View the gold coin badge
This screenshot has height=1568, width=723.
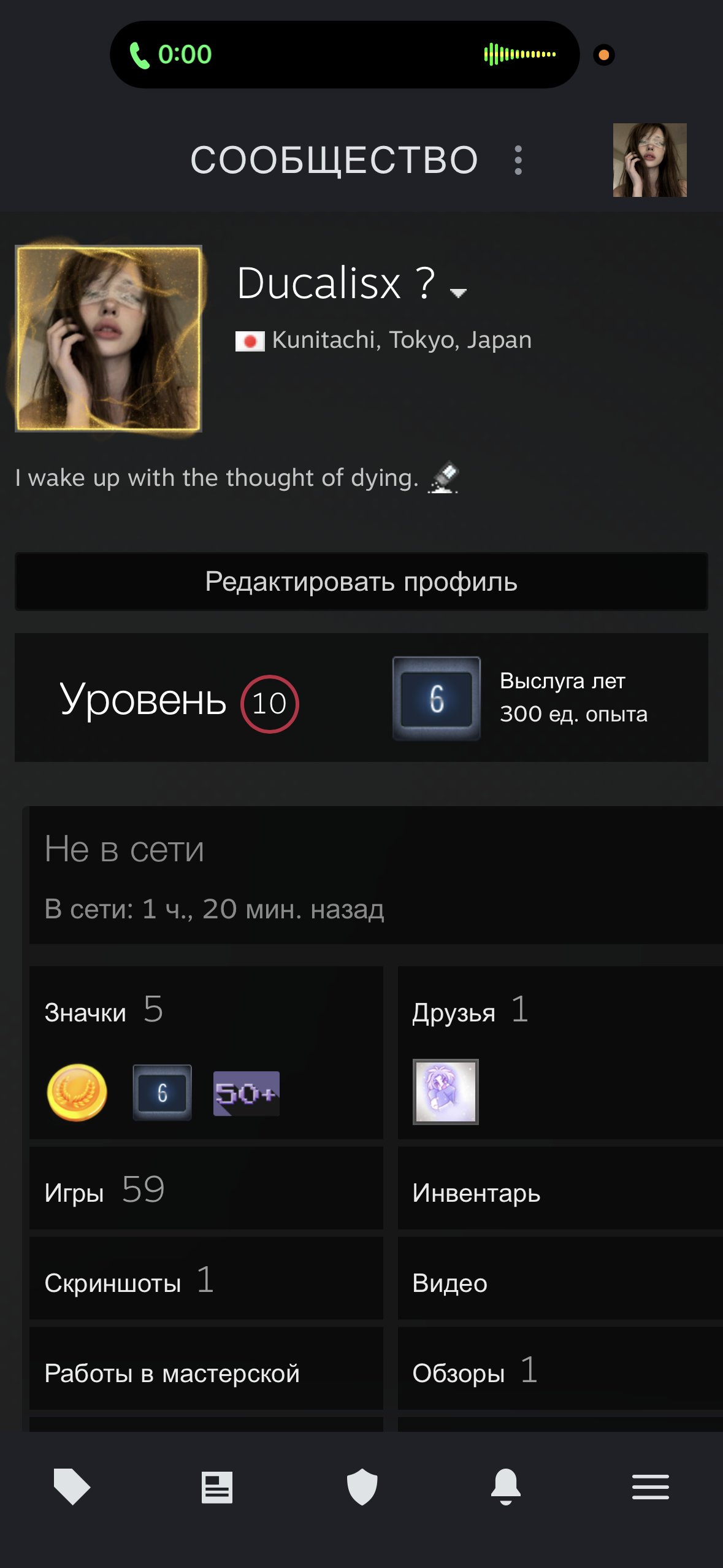(x=77, y=1093)
